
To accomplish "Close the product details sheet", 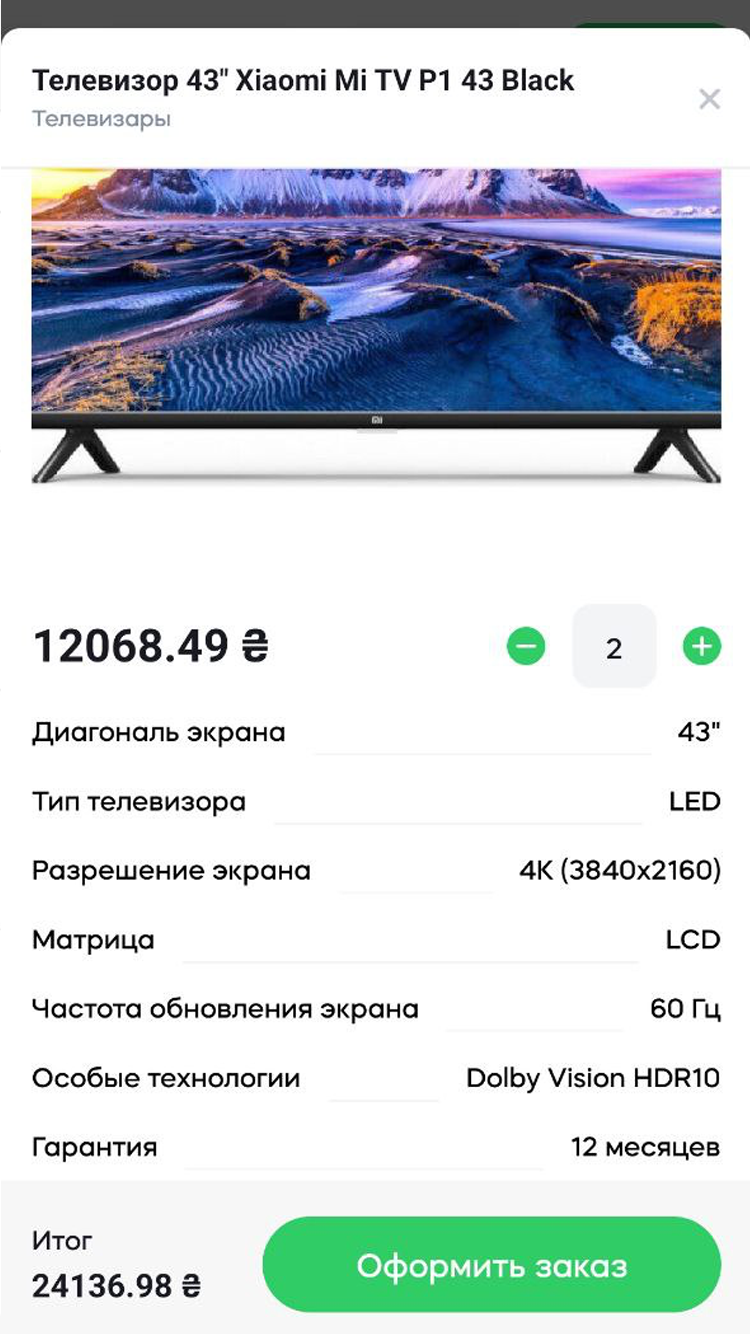I will pos(709,98).
